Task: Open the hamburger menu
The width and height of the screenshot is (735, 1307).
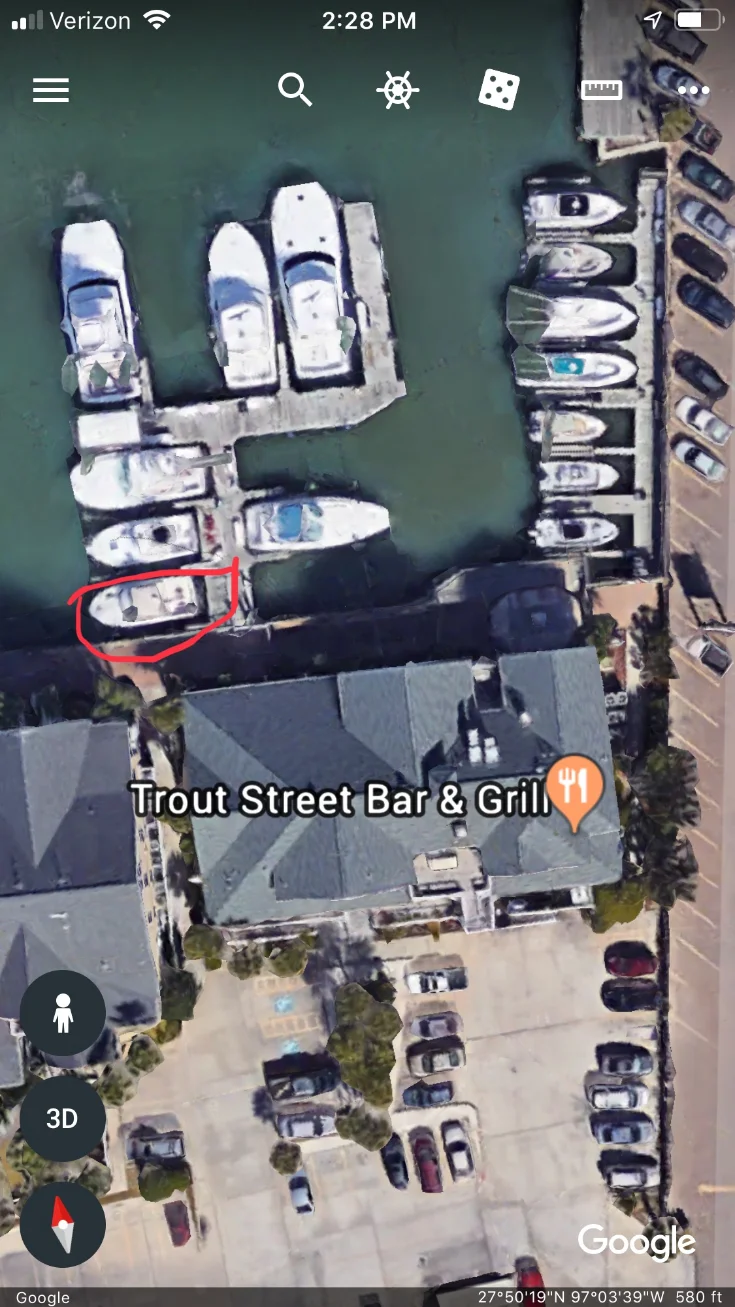Action: (x=51, y=90)
